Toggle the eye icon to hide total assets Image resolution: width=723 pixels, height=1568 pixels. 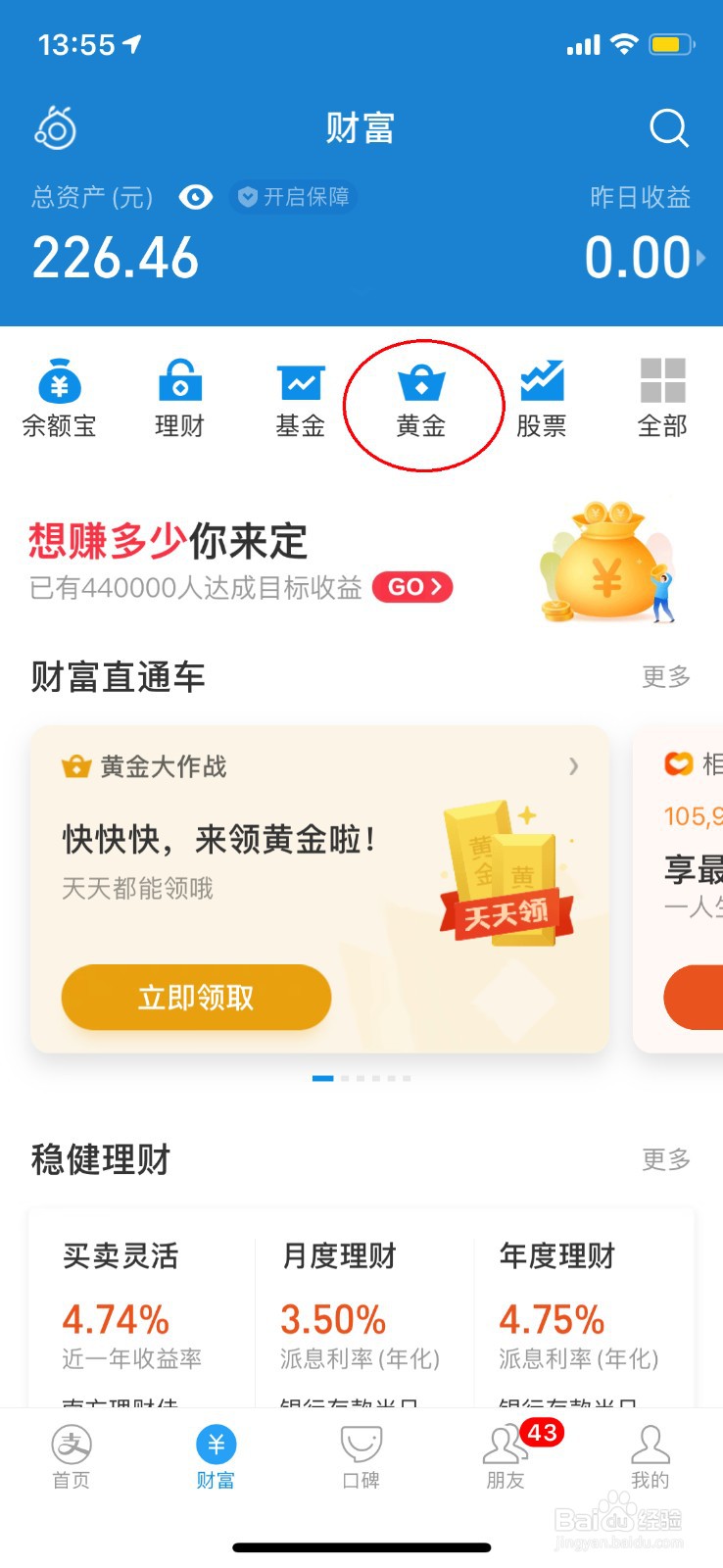(196, 197)
